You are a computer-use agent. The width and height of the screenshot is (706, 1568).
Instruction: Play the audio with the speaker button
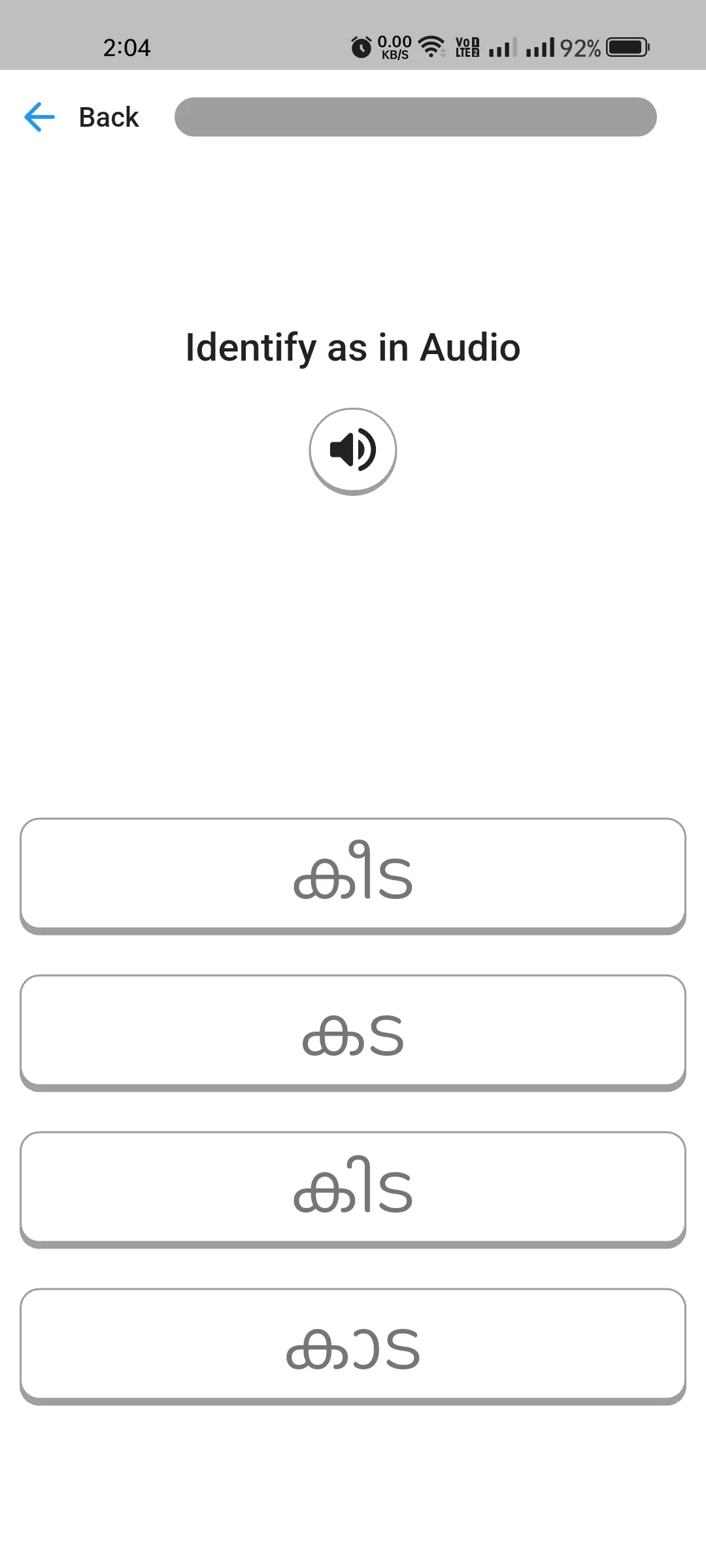click(353, 451)
